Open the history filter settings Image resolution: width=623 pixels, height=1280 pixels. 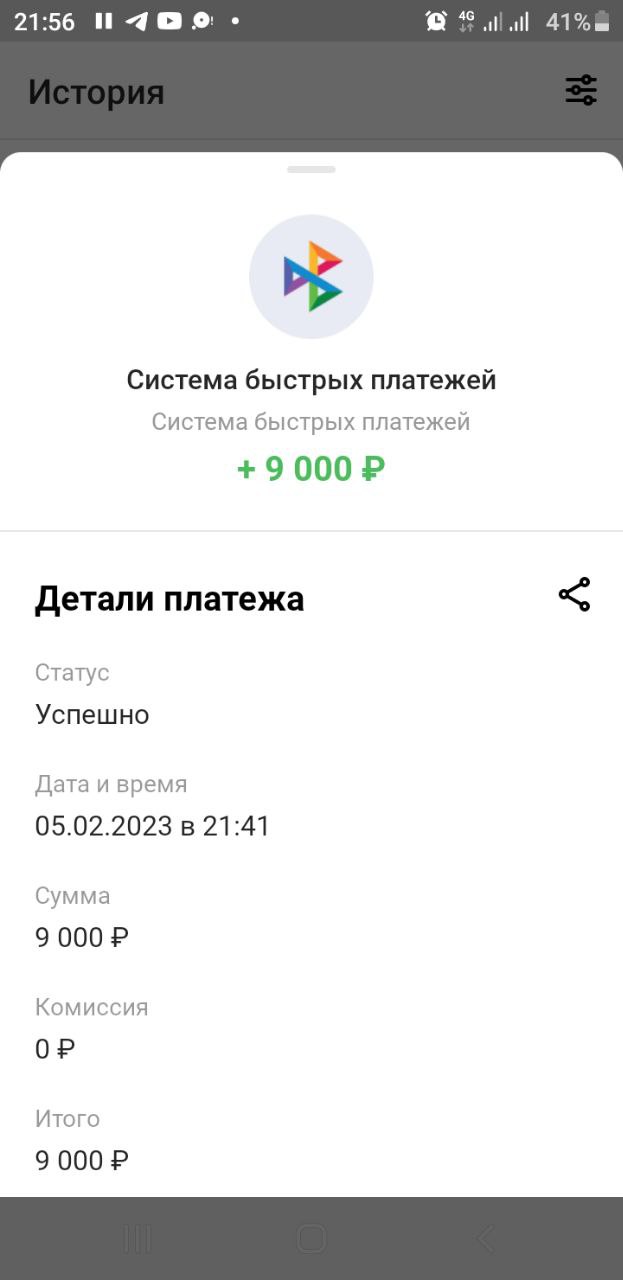(581, 91)
